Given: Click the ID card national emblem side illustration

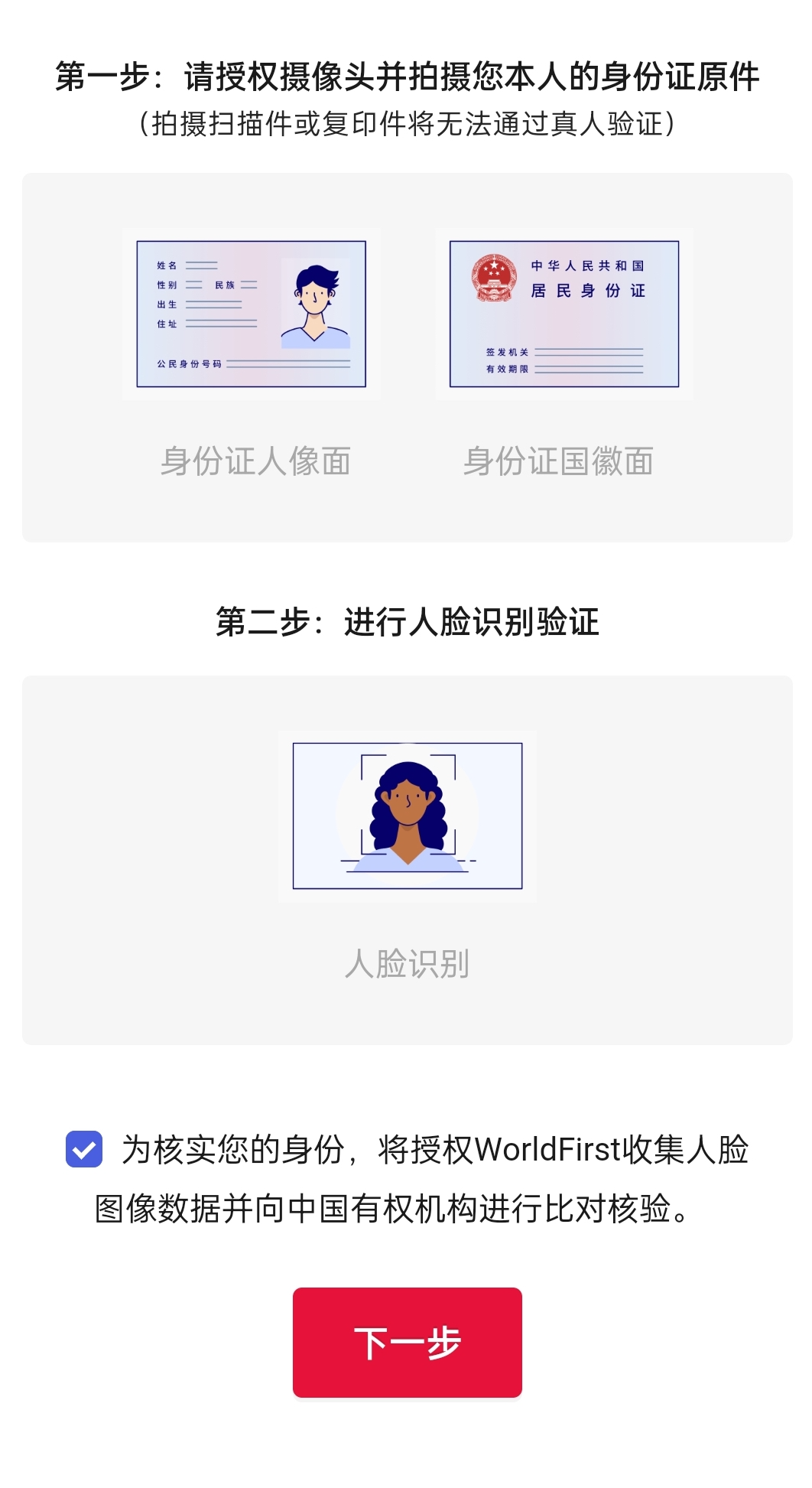Looking at the screenshot, I should 564,314.
